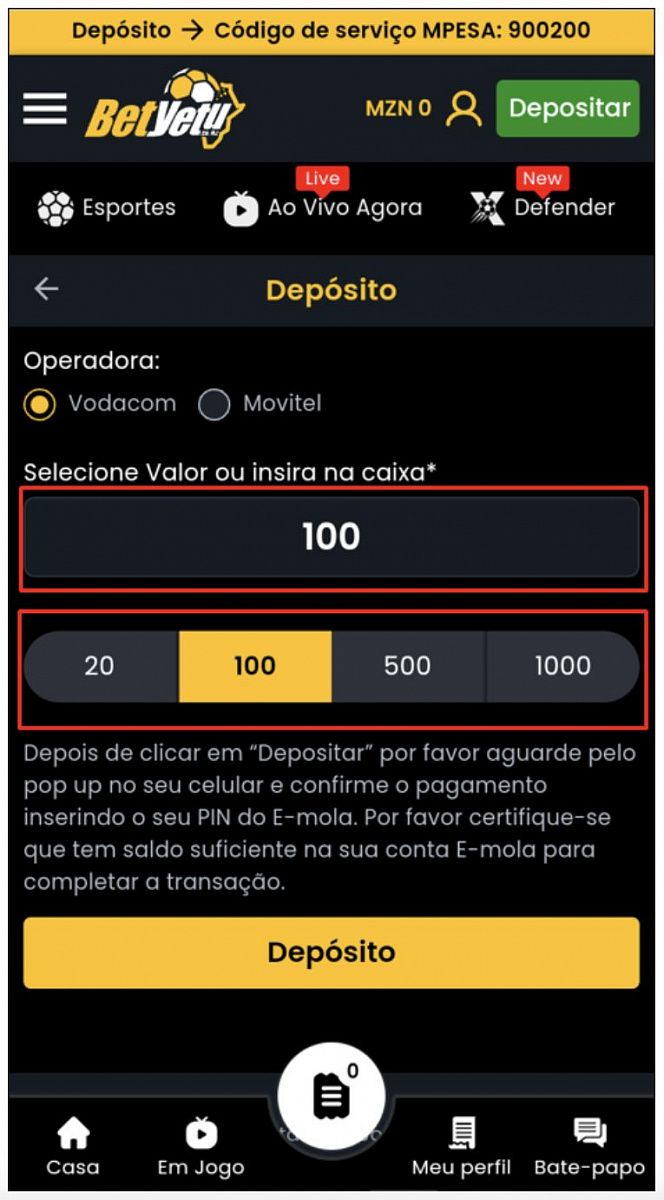Image resolution: width=664 pixels, height=1200 pixels.
Task: Open the bet slip floating button
Action: point(331,1095)
